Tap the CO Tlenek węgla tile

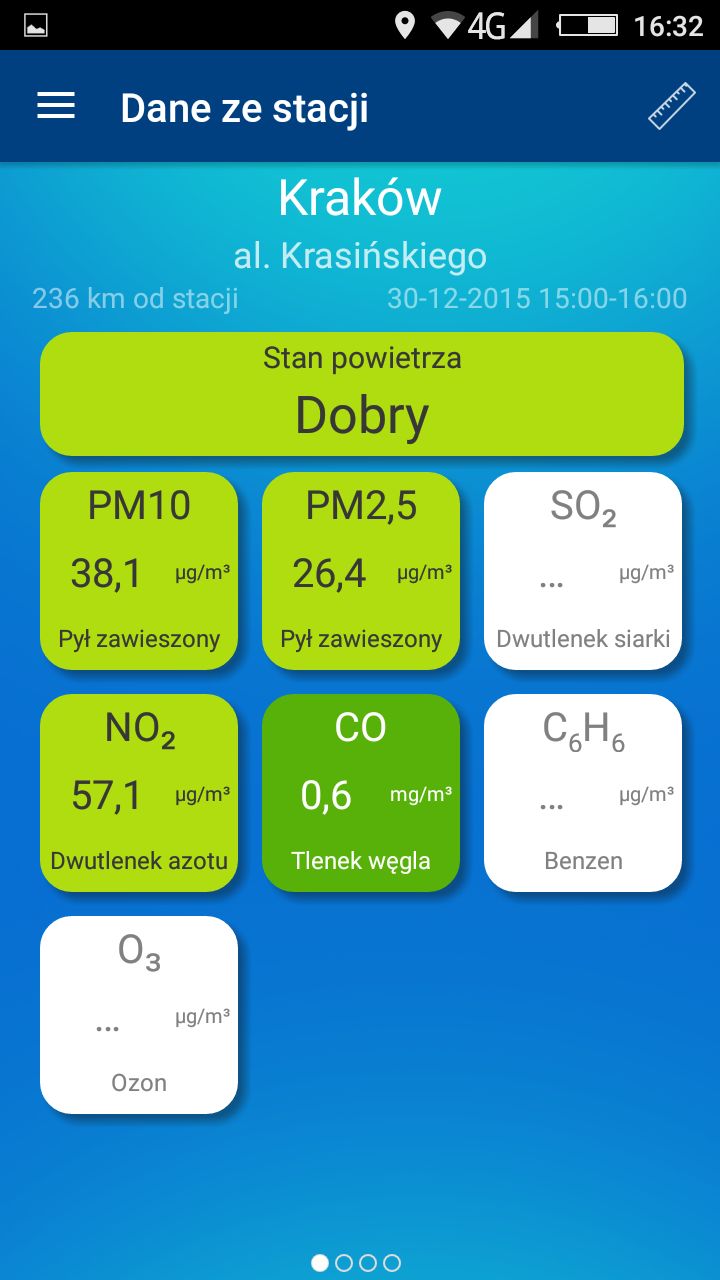(361, 793)
